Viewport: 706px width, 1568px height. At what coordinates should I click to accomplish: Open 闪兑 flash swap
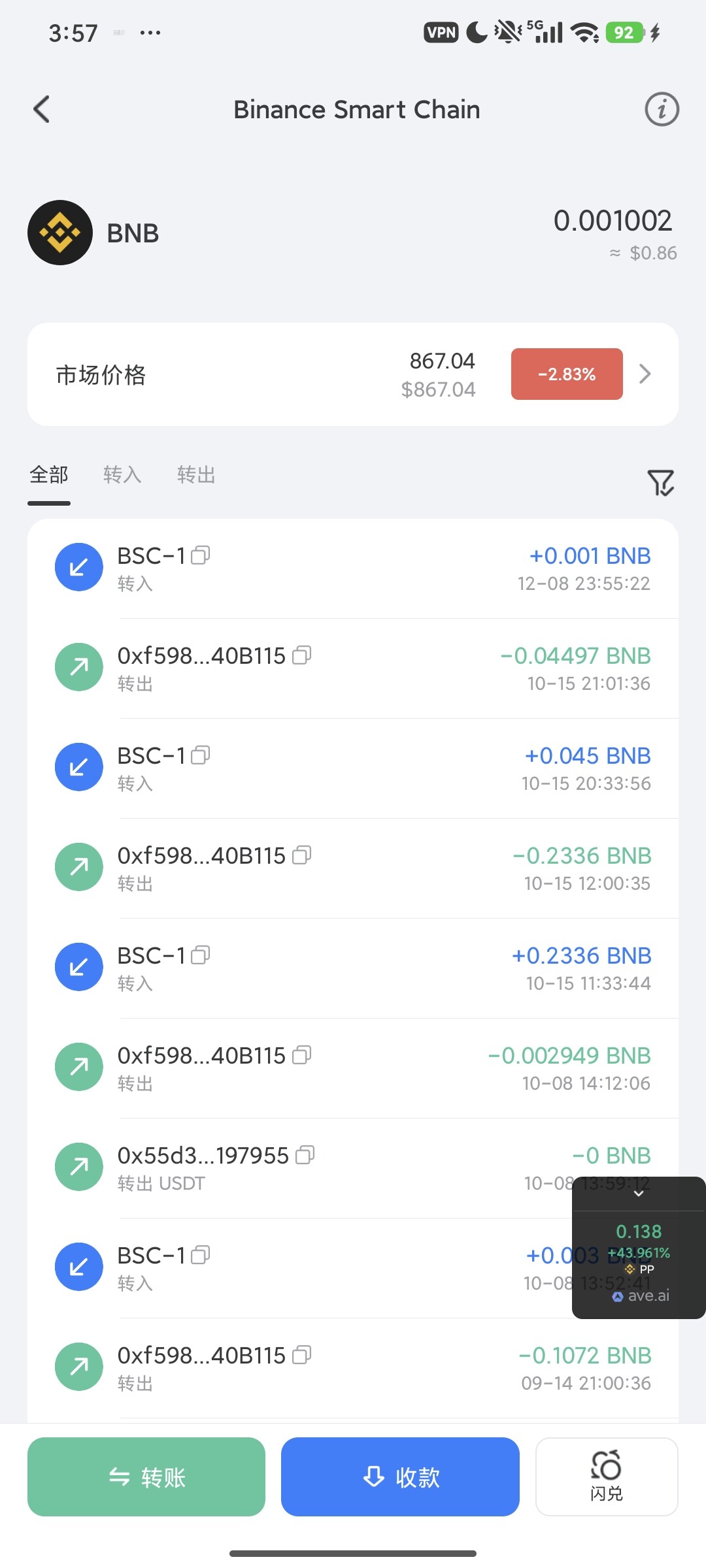coord(607,1477)
